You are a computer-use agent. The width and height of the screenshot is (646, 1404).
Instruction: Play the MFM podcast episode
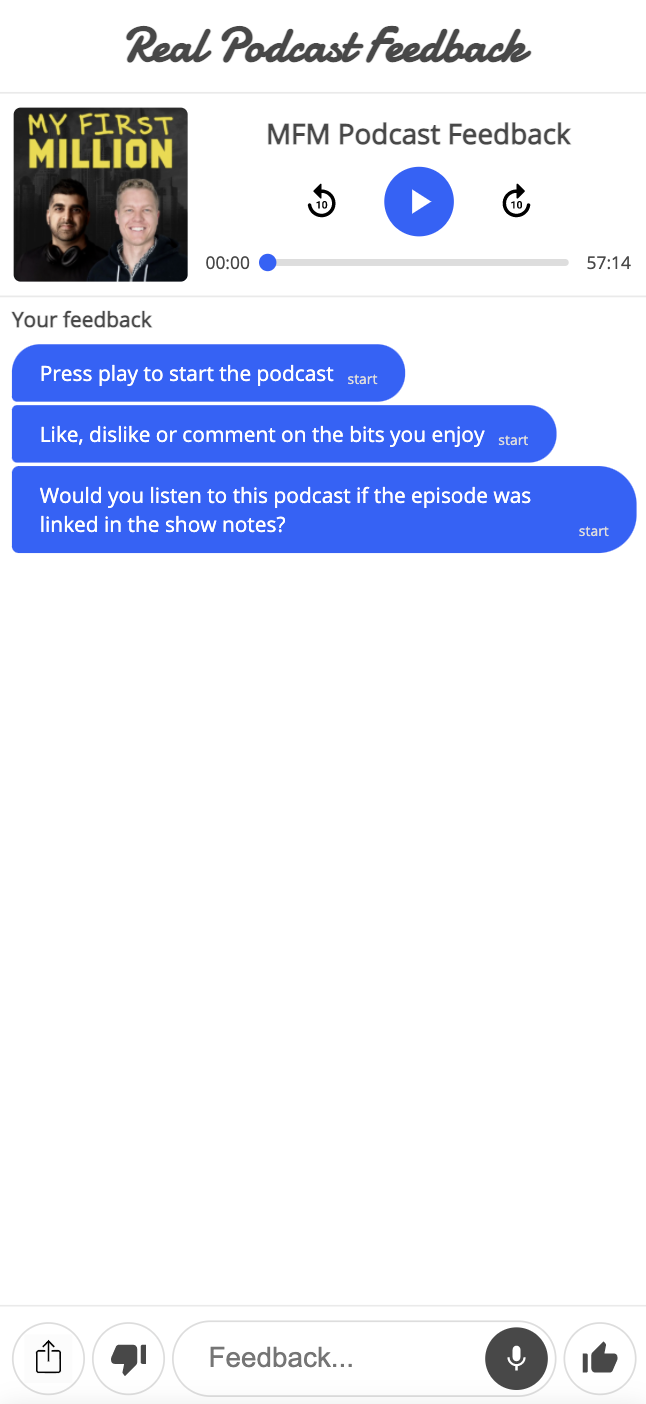tap(419, 202)
